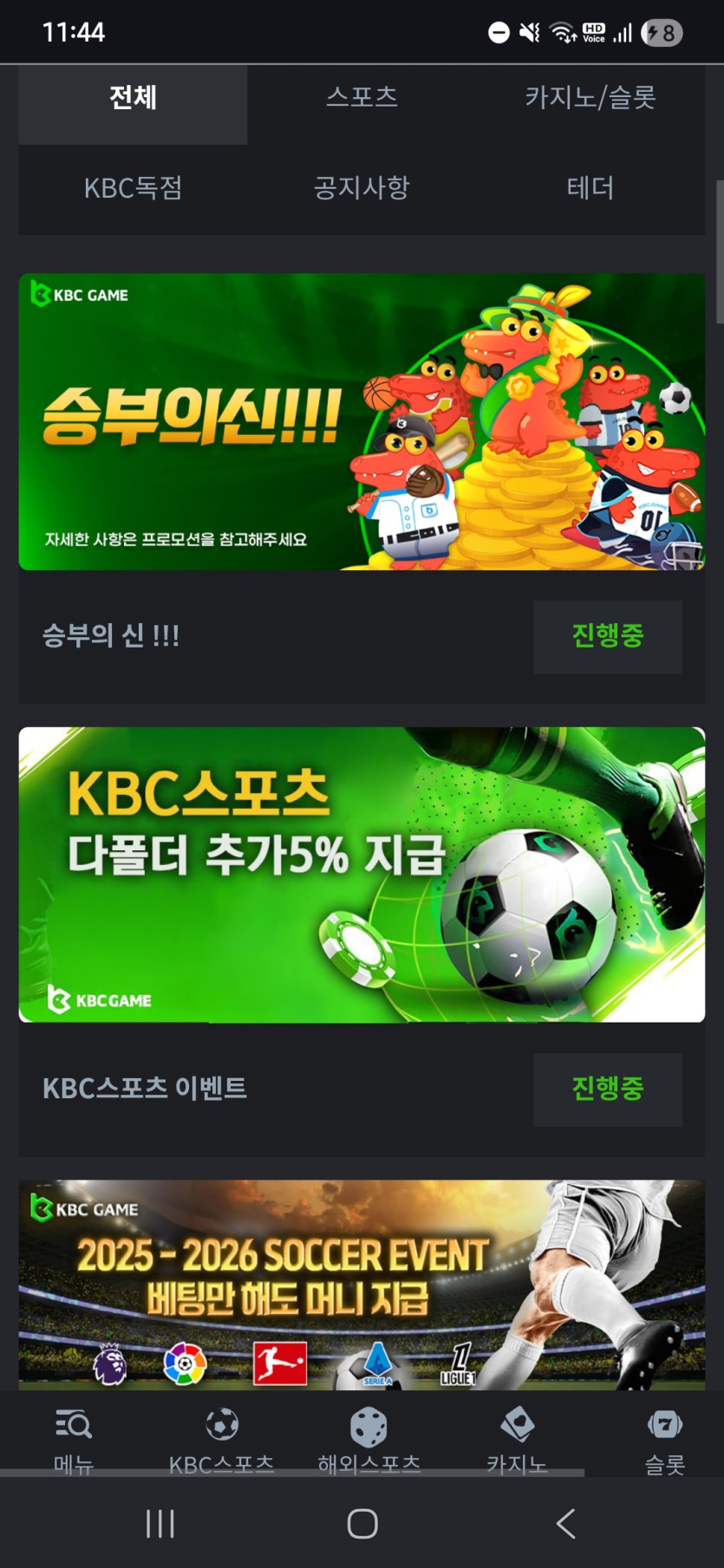724x1568 pixels.
Task: Tap 진행중 button for KBC스포츠 이벤트
Action: [x=607, y=1089]
